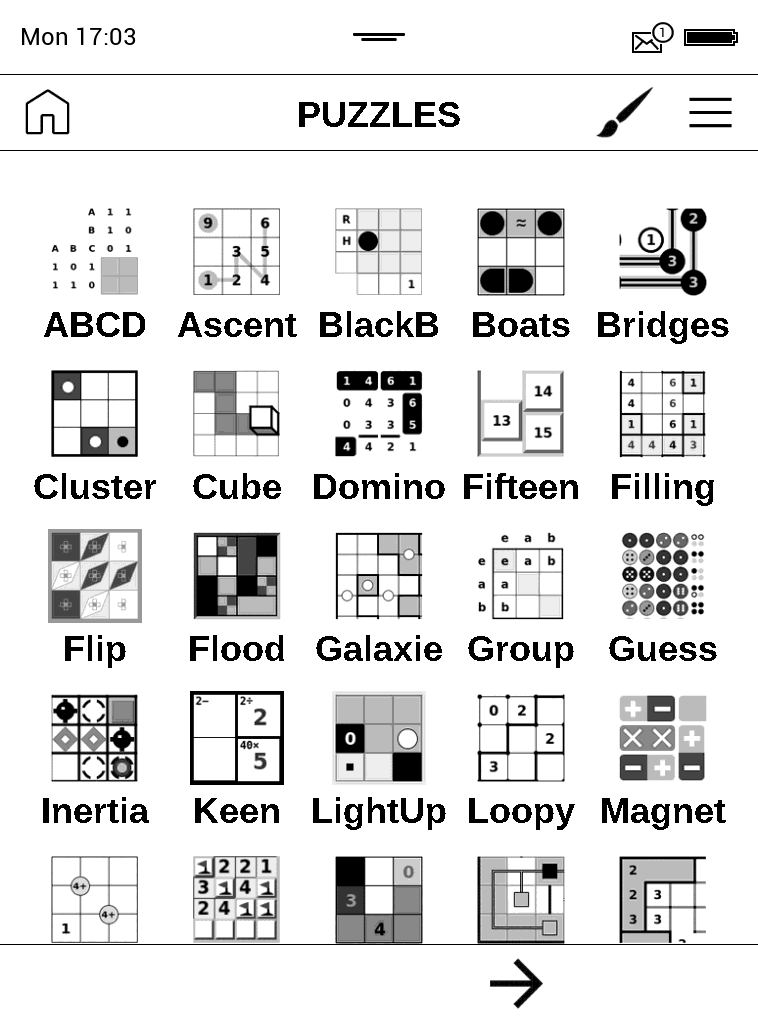Screen dimensions: 758x1024
Task: Open the hamburger menu
Action: pos(710,113)
